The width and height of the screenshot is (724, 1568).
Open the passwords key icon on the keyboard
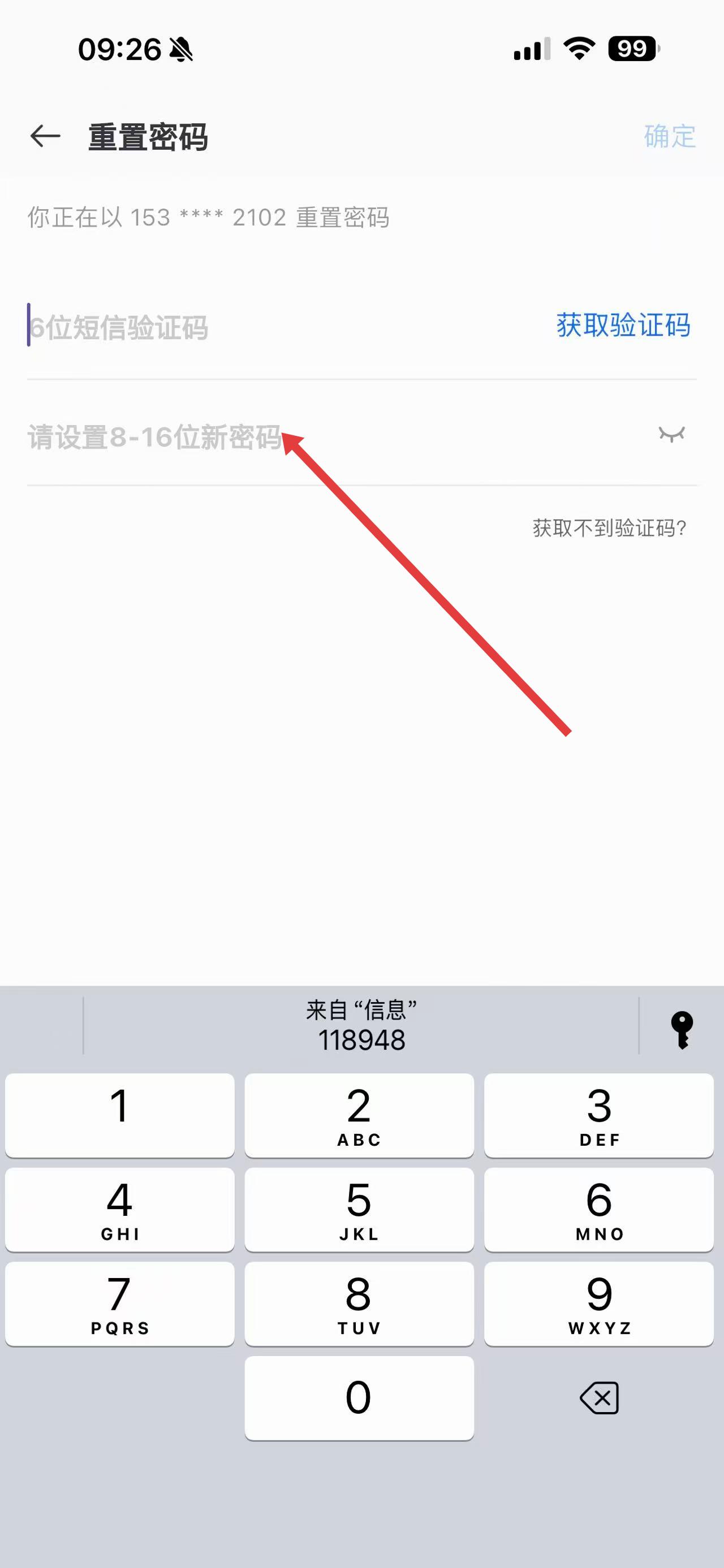[682, 1030]
